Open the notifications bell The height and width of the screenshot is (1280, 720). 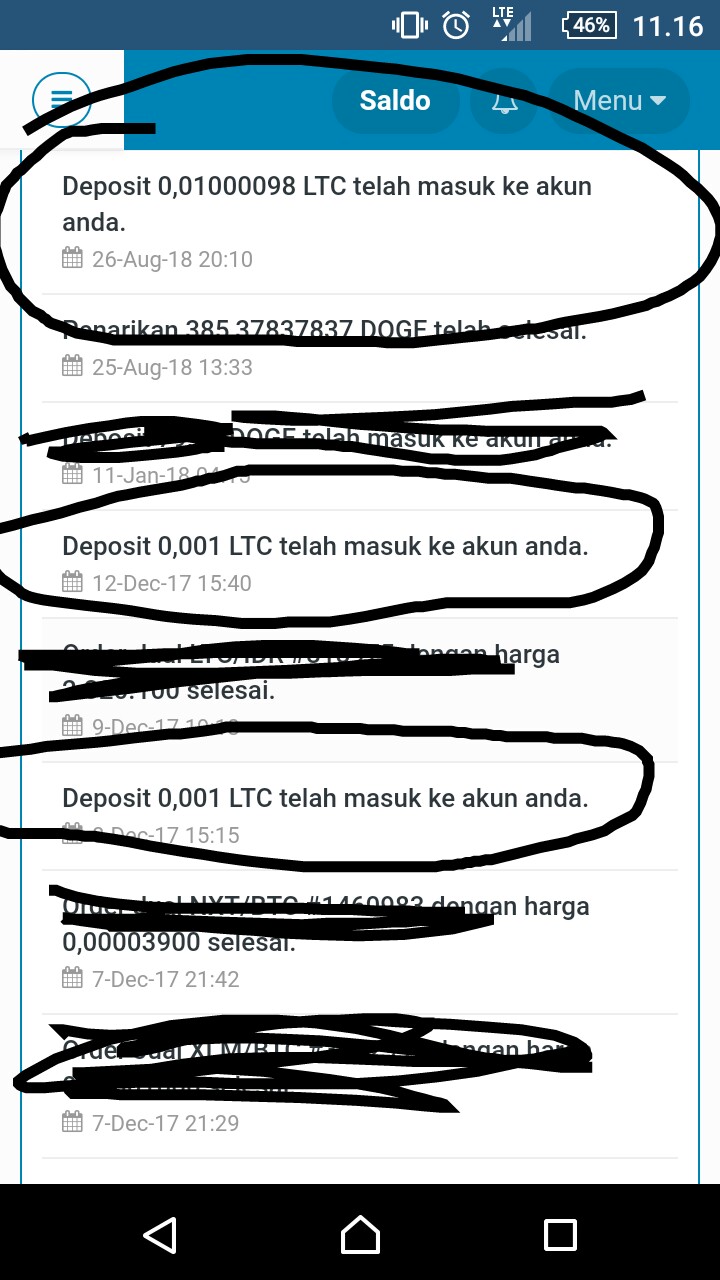click(504, 101)
